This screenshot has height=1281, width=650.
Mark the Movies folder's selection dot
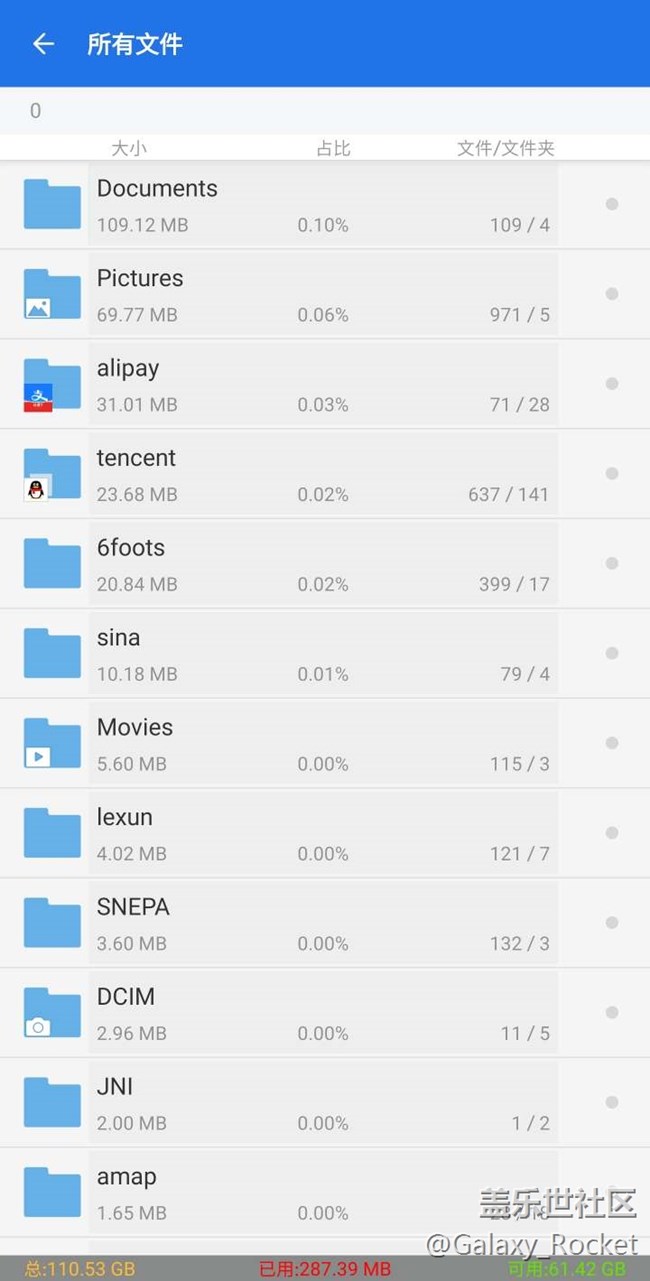pos(612,743)
